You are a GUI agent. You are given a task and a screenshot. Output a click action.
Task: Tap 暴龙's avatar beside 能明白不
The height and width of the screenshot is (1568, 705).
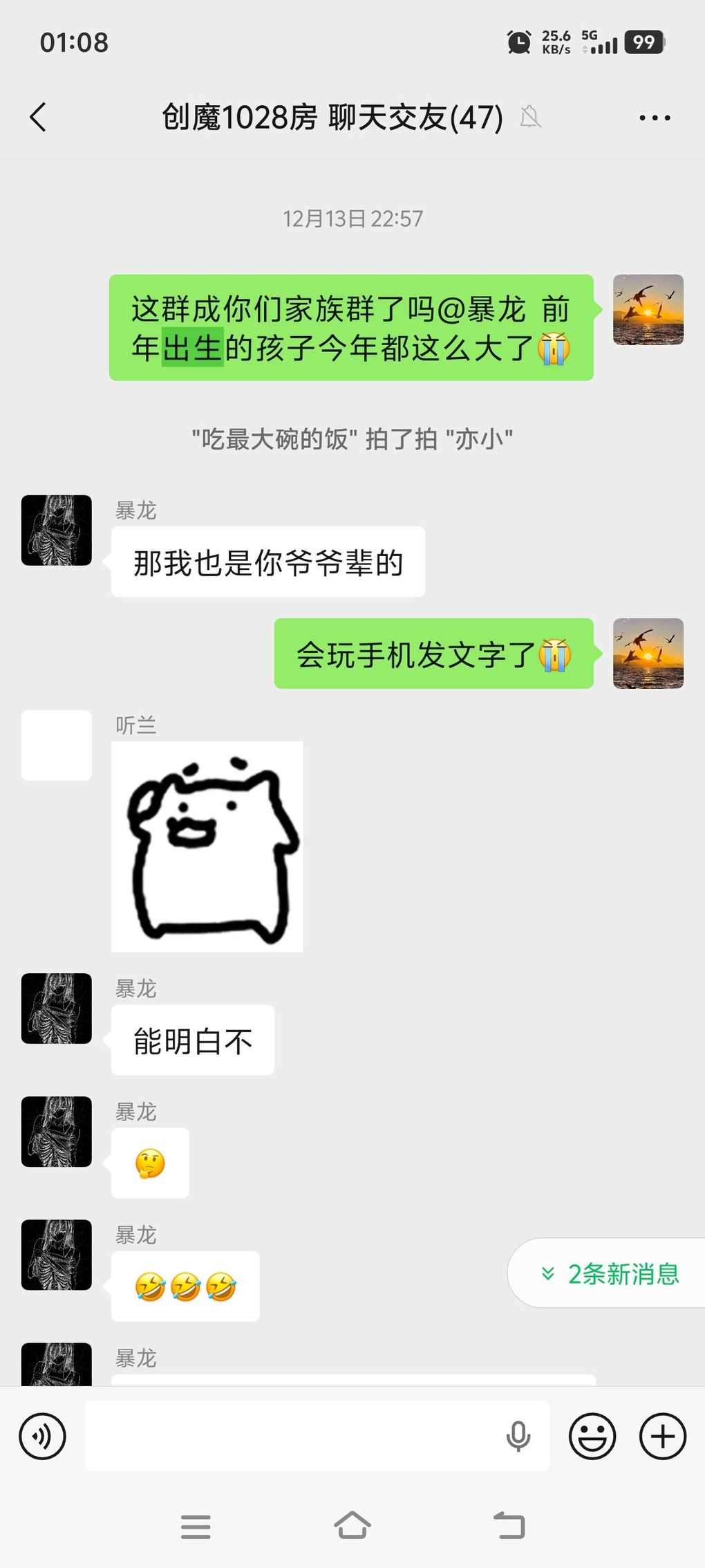57,1008
